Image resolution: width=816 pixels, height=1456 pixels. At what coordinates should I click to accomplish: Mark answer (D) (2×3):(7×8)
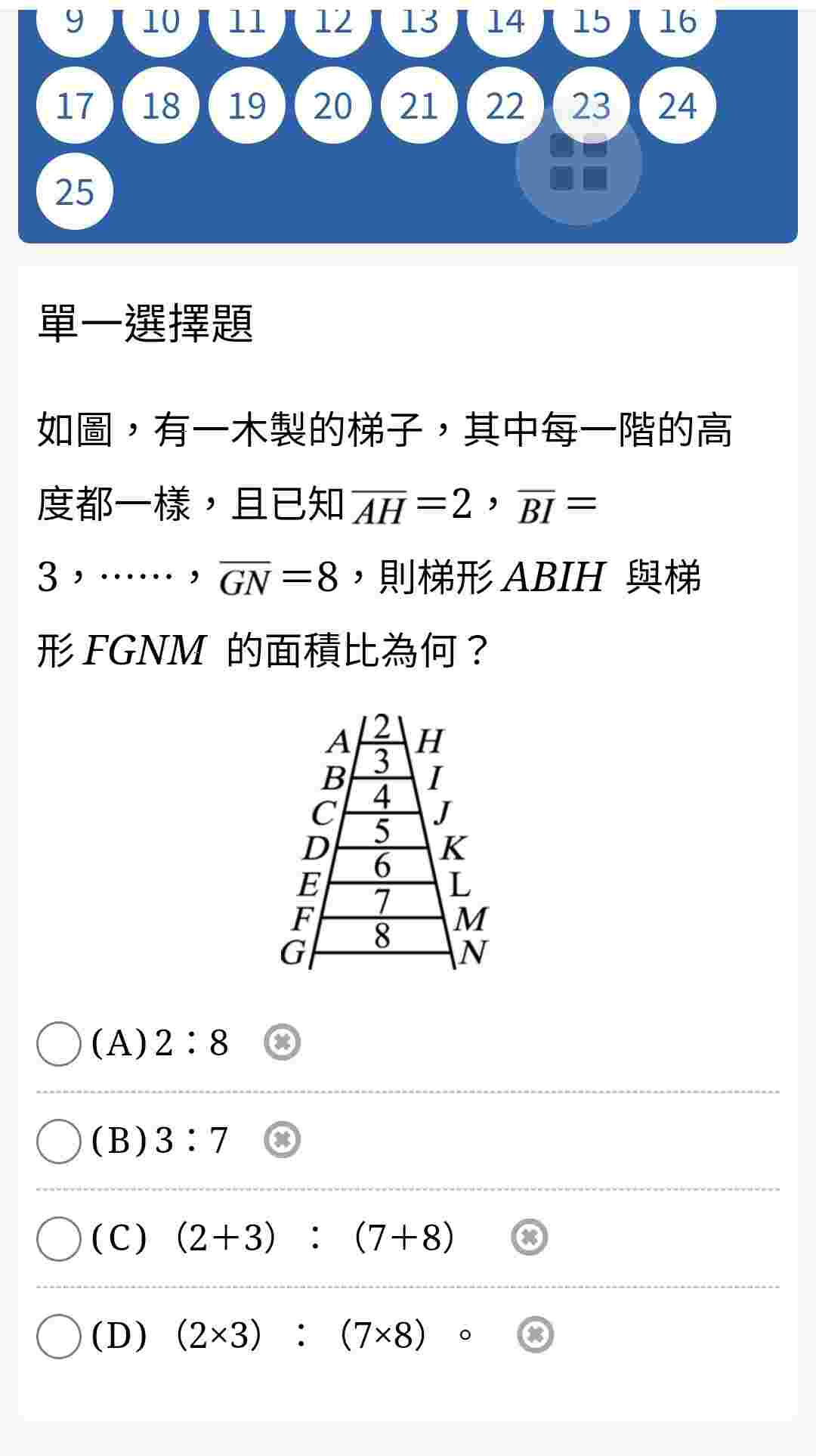click(59, 1336)
